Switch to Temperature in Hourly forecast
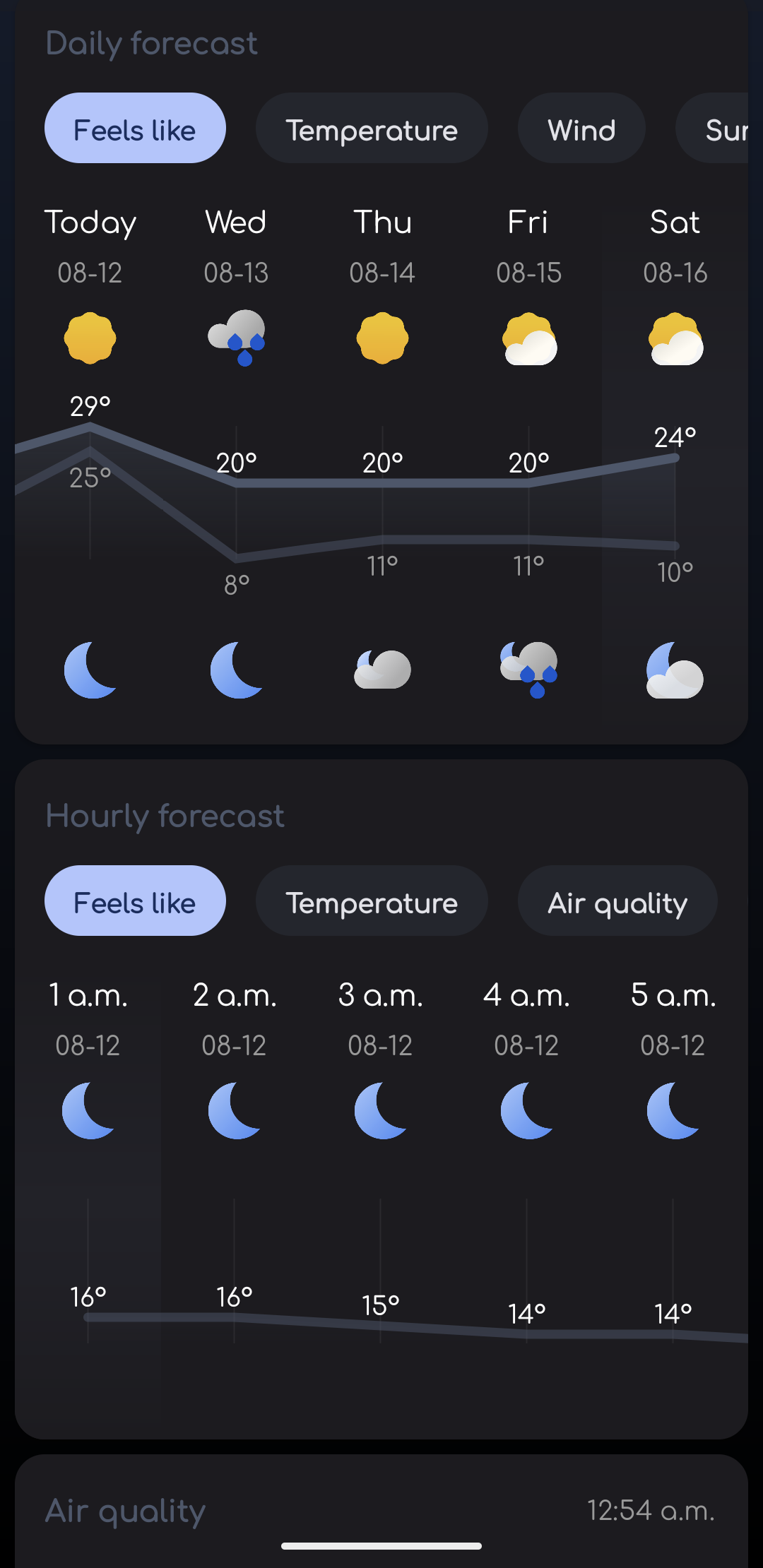 click(x=372, y=902)
